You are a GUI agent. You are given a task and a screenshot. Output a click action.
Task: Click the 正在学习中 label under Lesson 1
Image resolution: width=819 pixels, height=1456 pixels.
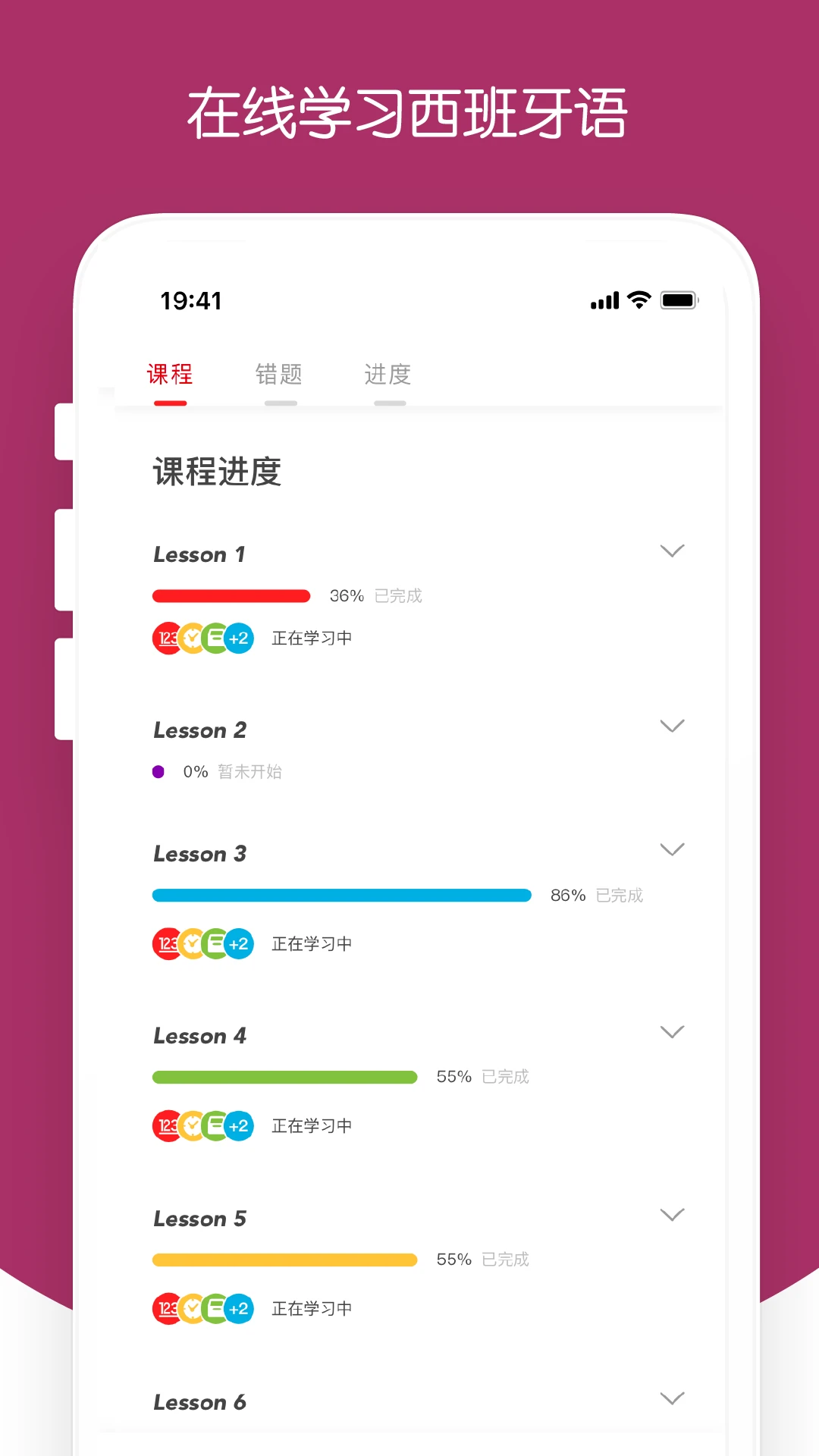(312, 638)
